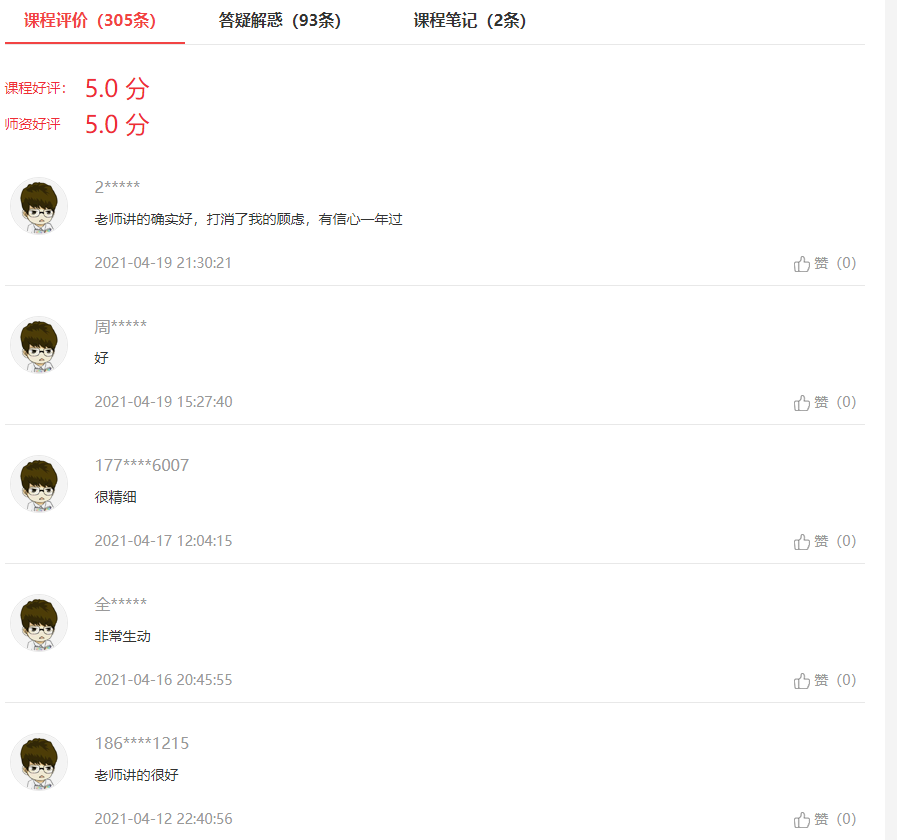Like the review by 2*****
This screenshot has width=897, height=840.
822,264
